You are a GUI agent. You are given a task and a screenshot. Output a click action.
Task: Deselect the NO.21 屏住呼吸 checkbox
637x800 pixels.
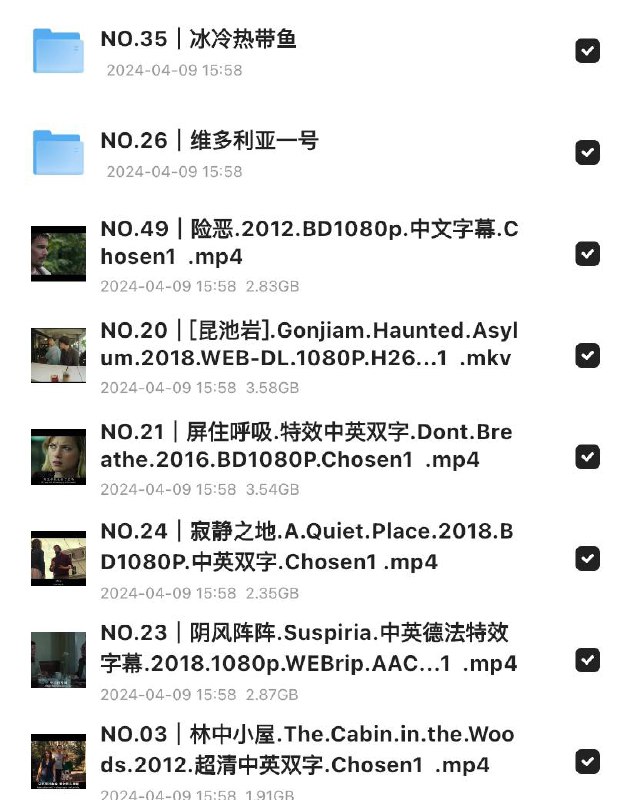pos(587,457)
